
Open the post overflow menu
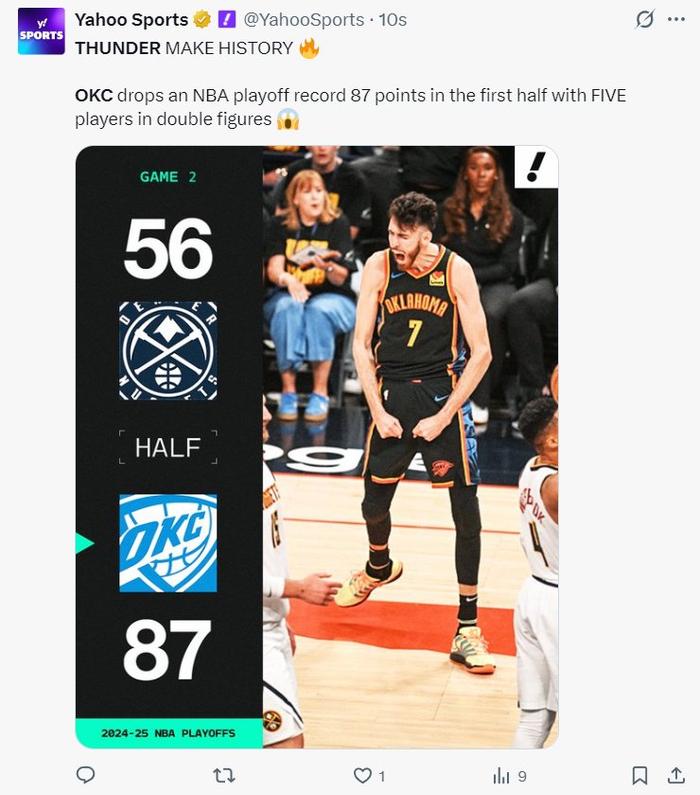click(676, 20)
